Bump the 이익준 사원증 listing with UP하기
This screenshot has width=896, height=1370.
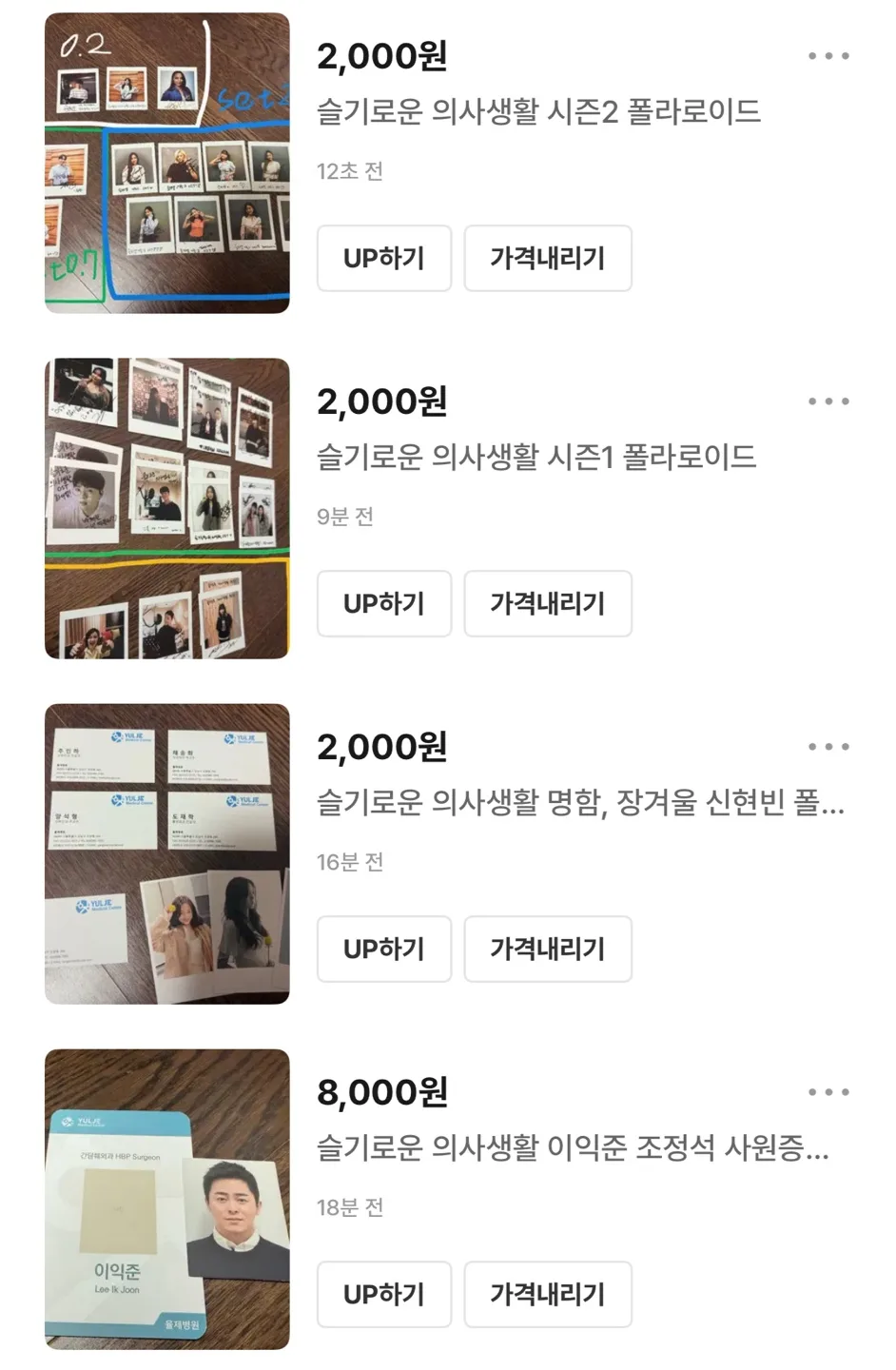pos(383,1294)
